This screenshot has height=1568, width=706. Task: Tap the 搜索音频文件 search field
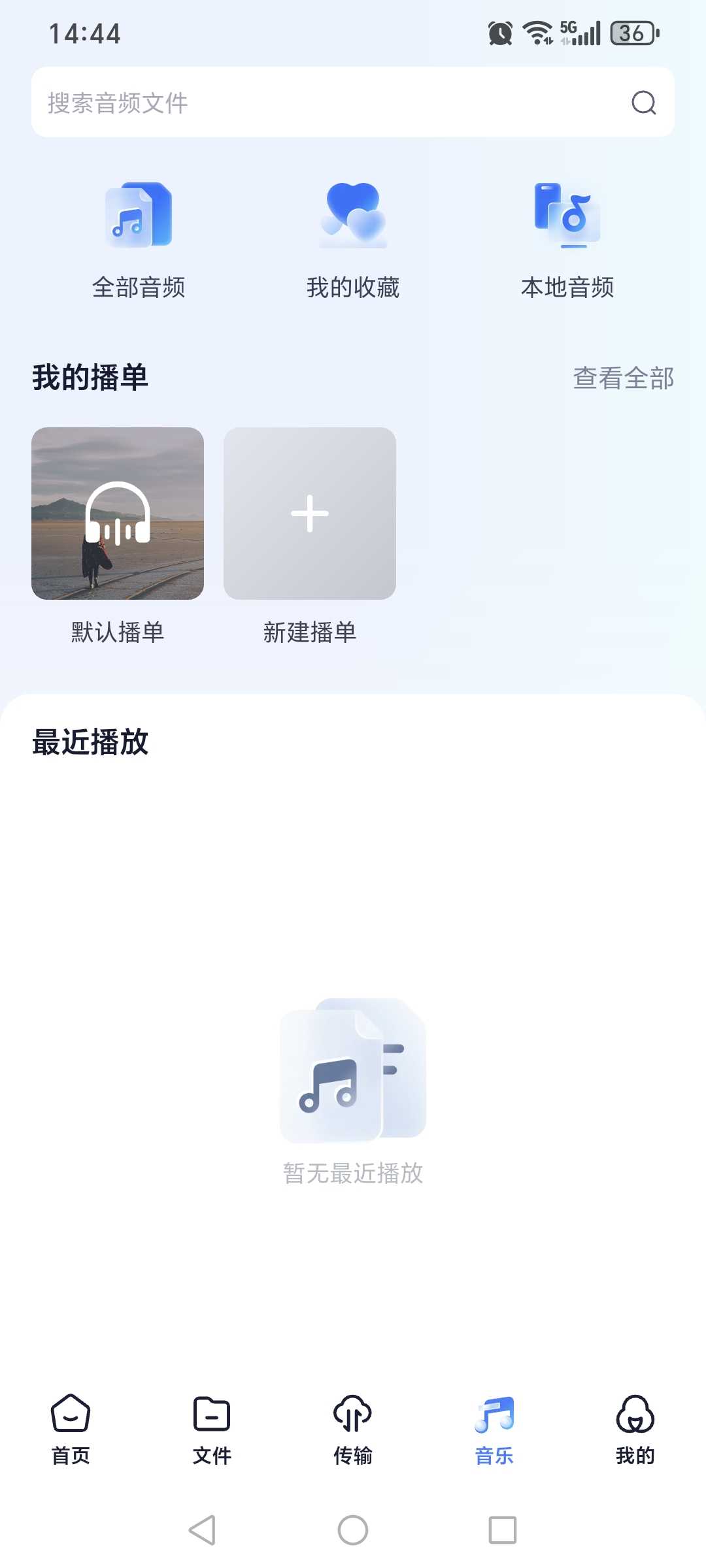314,103
